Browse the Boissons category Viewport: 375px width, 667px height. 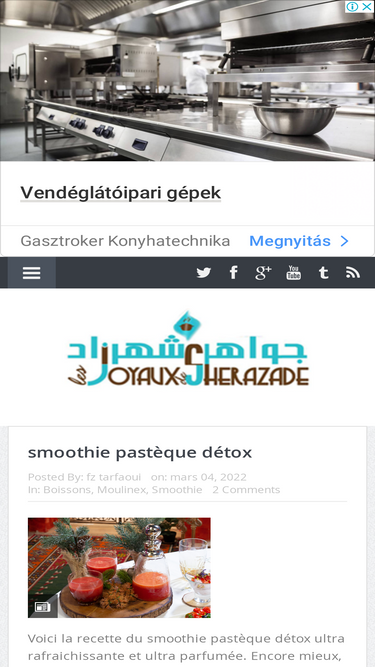click(x=68, y=490)
